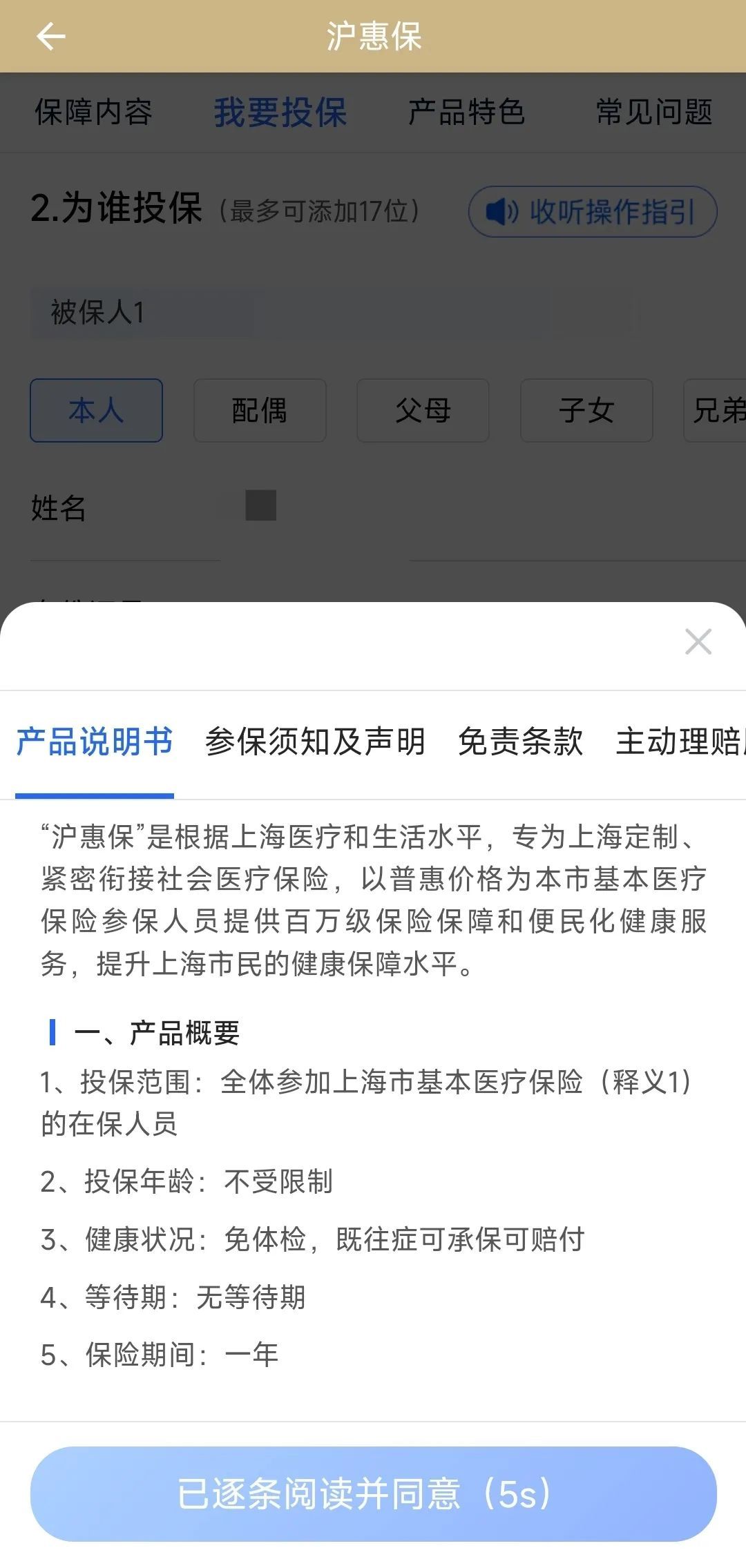
Task: Select the 产品说明书 tab
Action: [95, 742]
